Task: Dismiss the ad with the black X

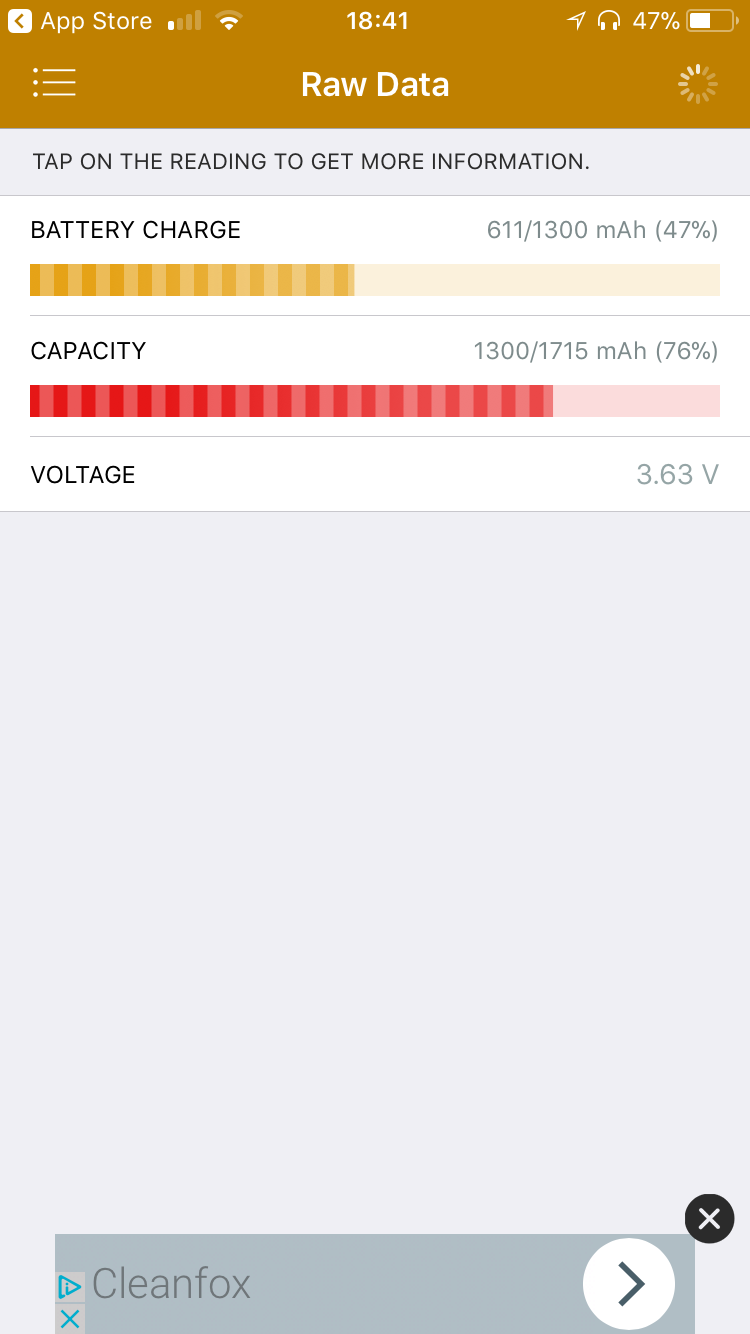Action: (709, 1218)
